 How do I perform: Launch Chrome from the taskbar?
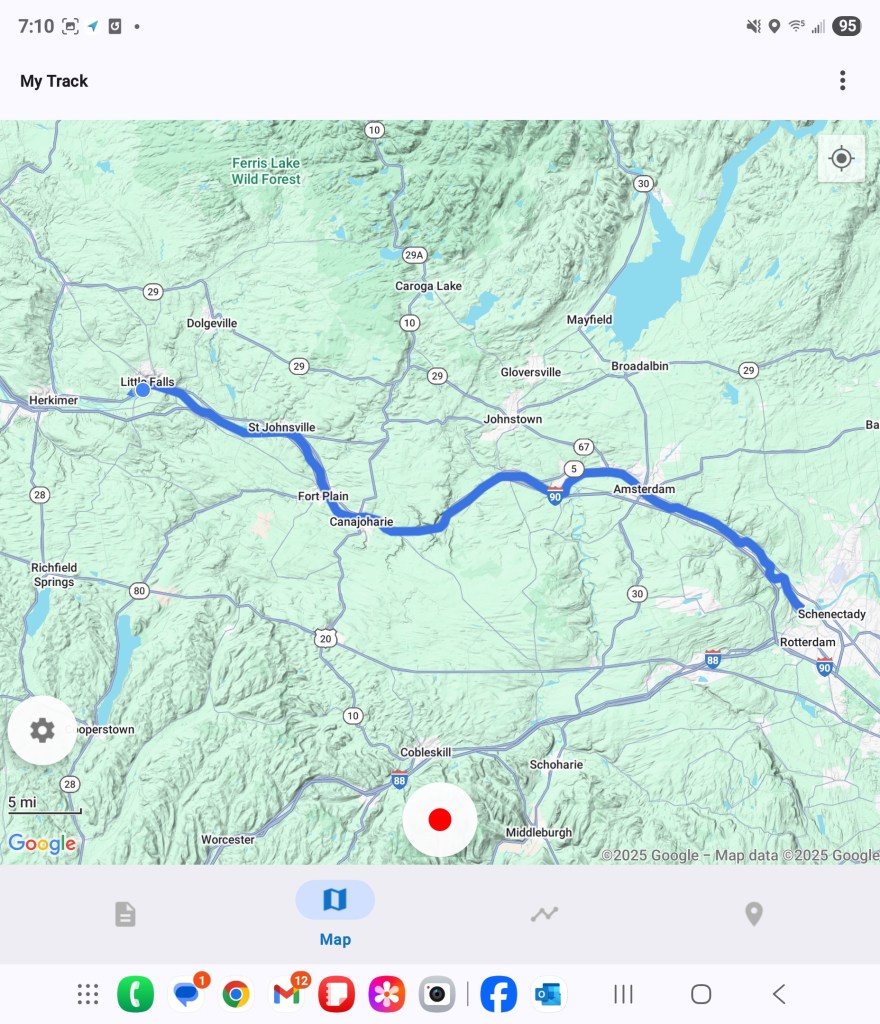coord(236,994)
